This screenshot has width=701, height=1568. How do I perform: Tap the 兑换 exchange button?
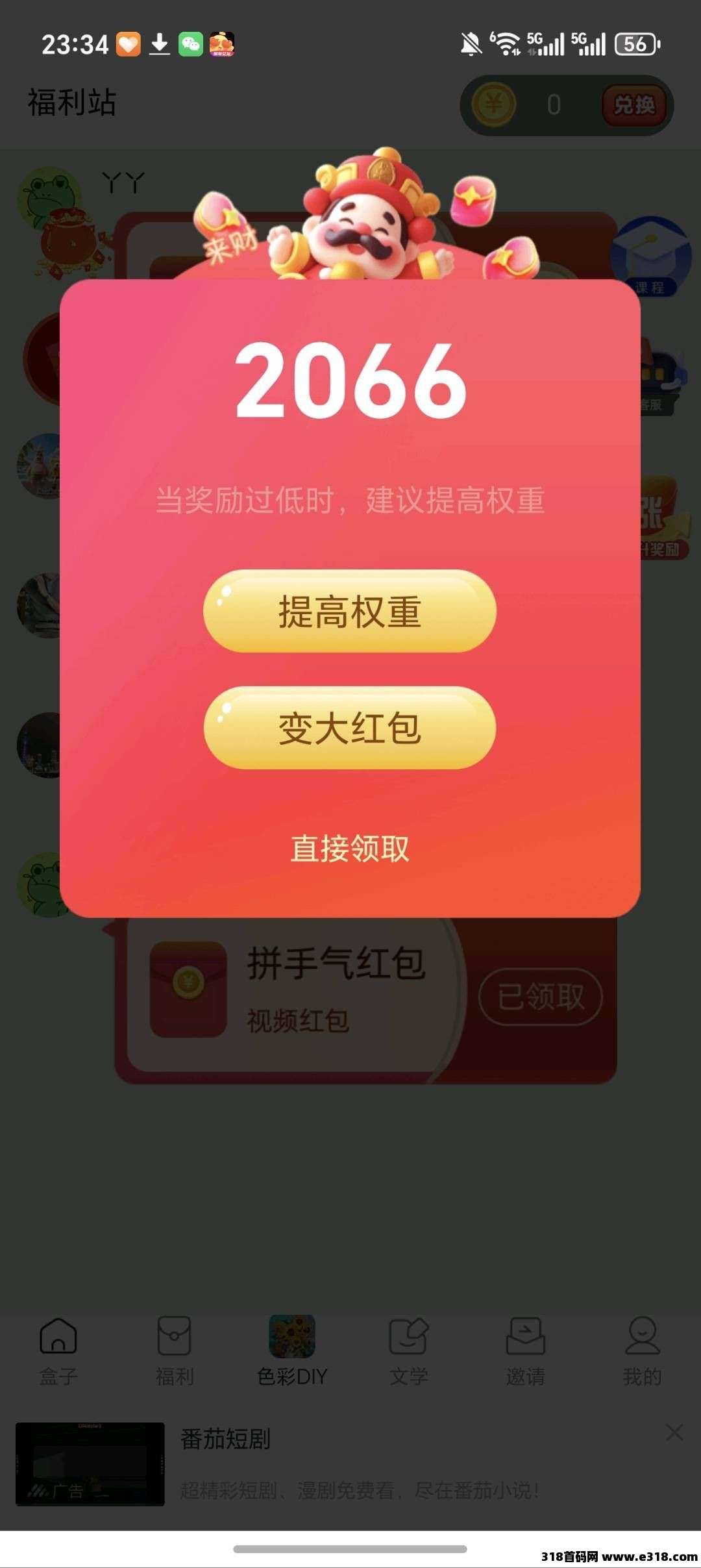[x=633, y=103]
